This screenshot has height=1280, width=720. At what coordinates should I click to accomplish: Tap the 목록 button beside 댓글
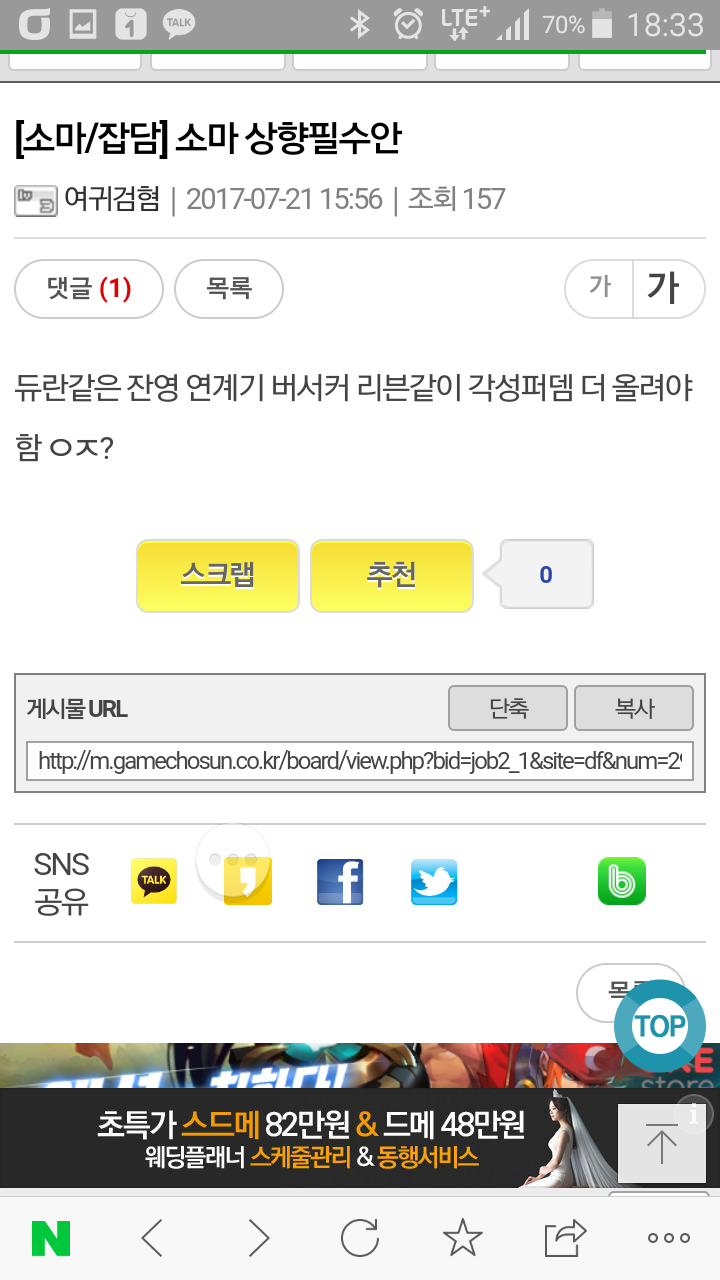[229, 289]
